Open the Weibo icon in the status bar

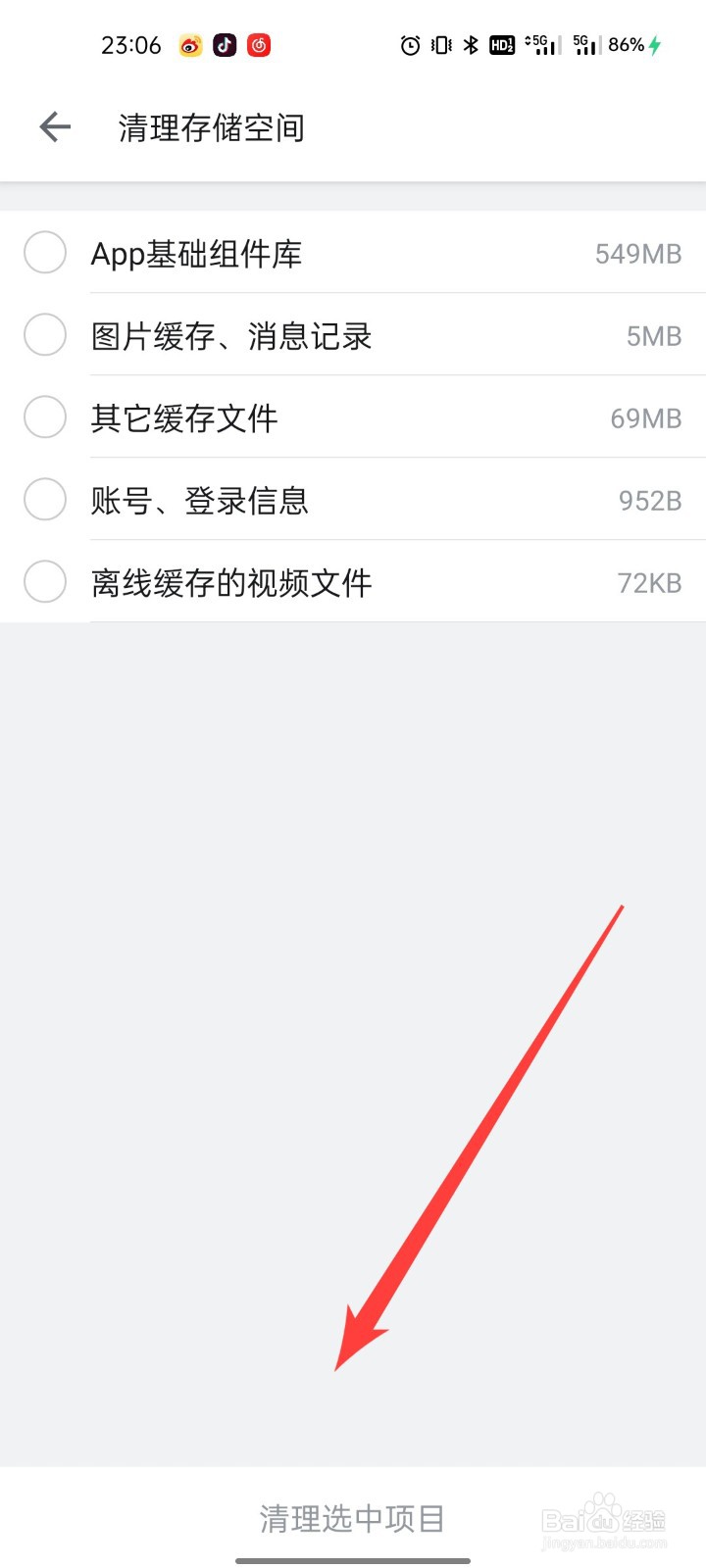[189, 45]
